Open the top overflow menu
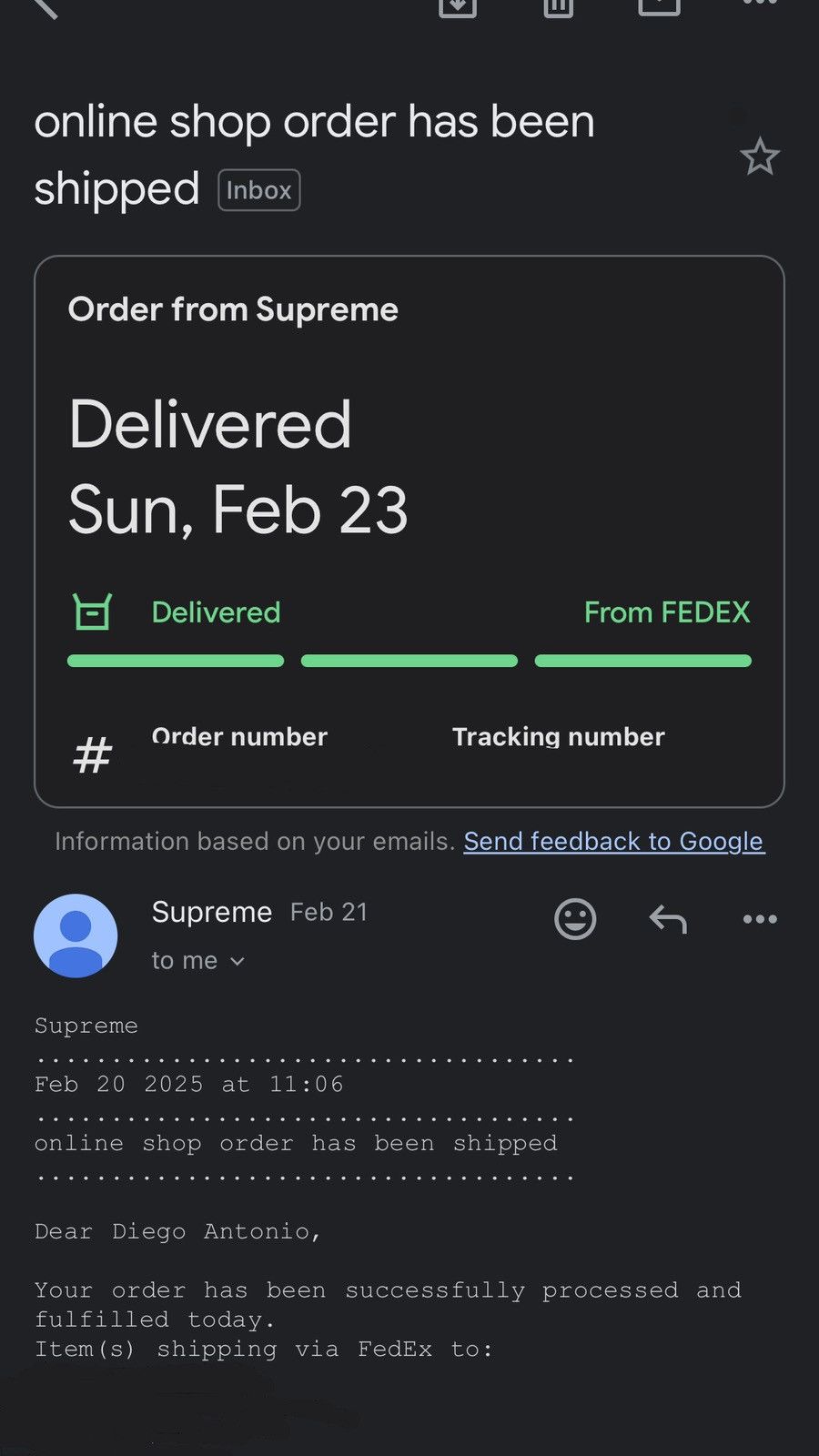Viewport: 819px width, 1456px height. (x=760, y=4)
